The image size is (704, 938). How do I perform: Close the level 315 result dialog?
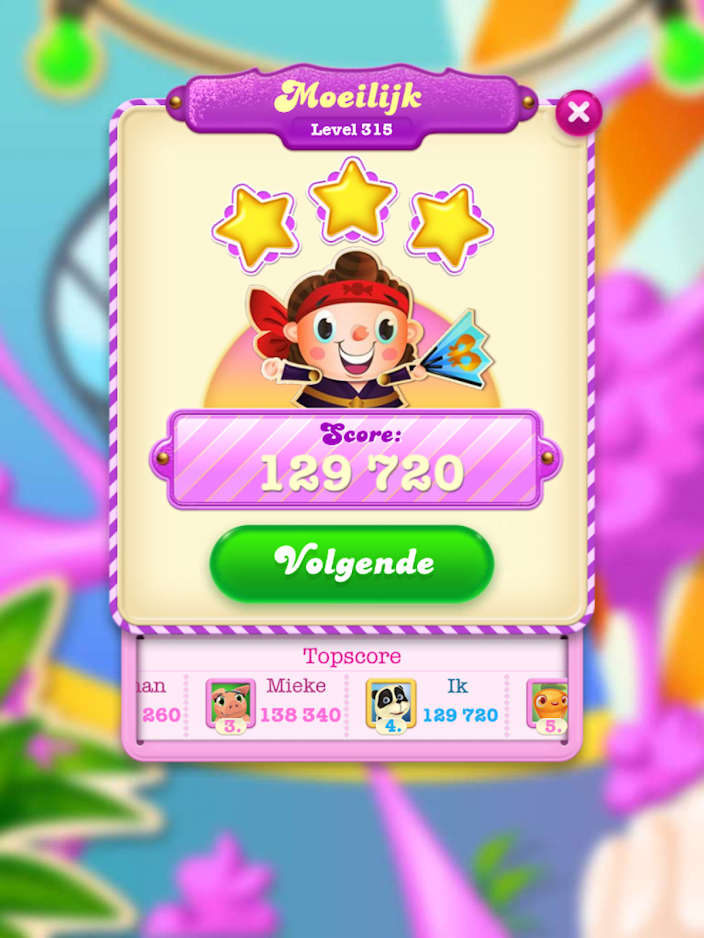tap(578, 113)
